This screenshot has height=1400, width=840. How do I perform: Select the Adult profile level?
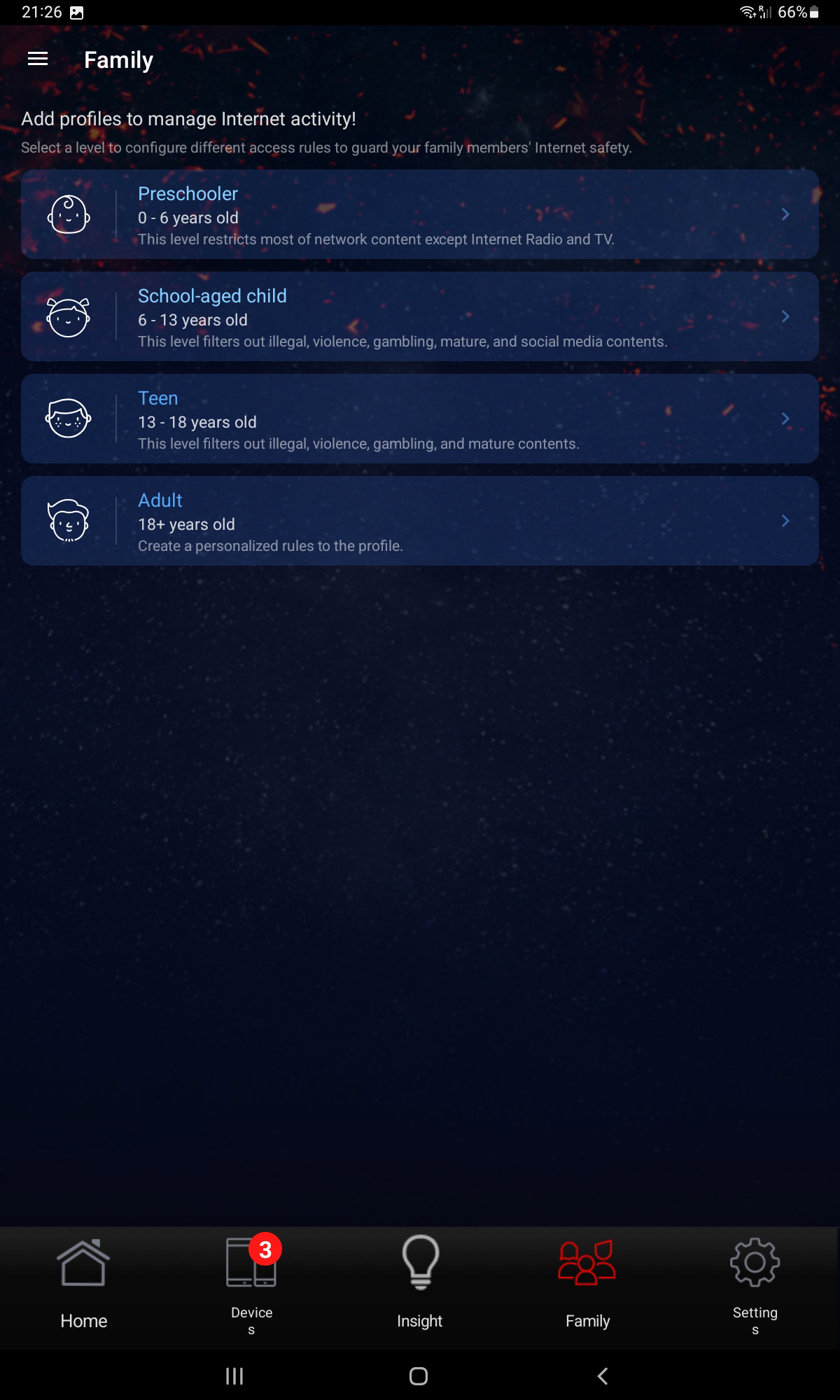click(x=419, y=521)
